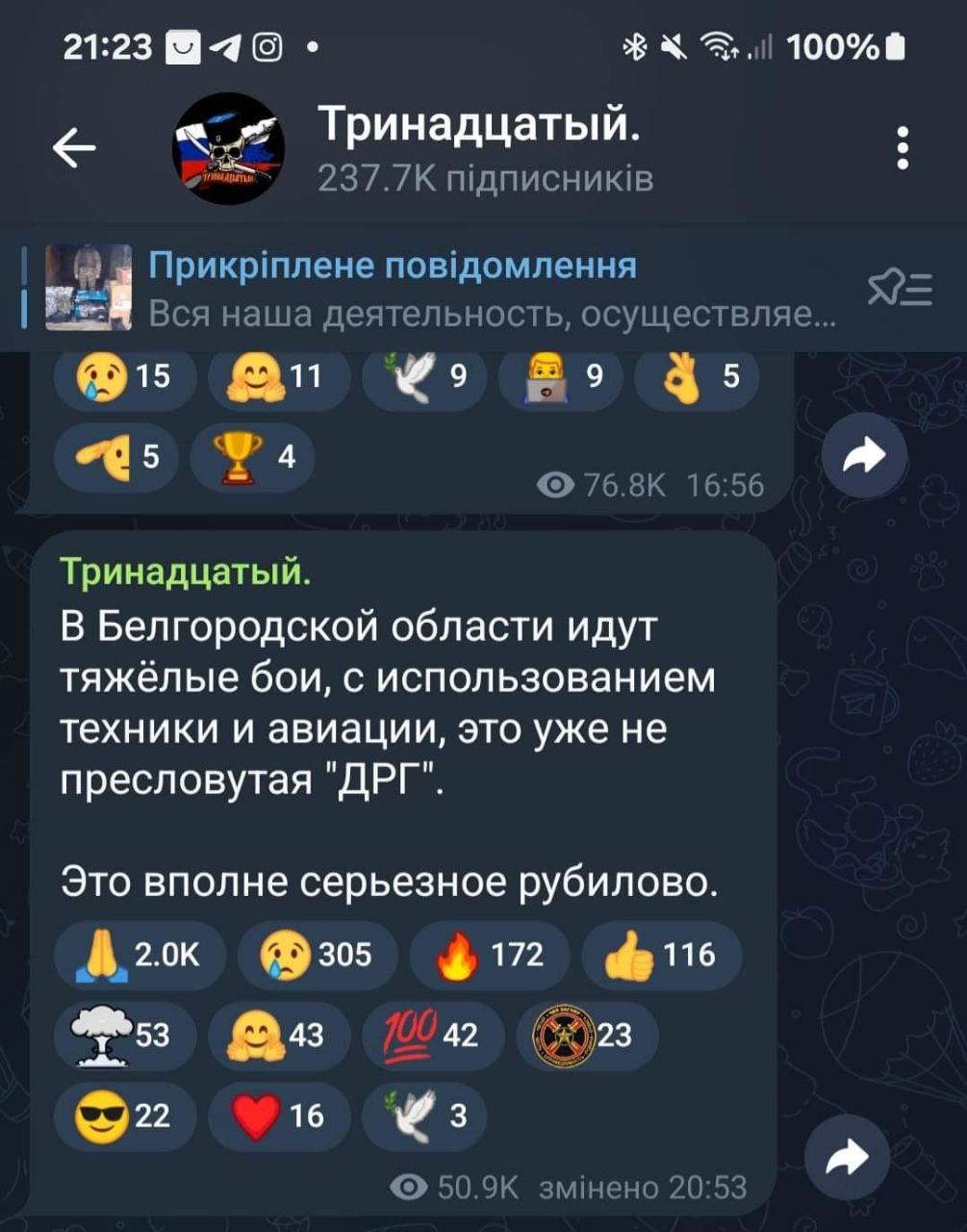Image resolution: width=967 pixels, height=1232 pixels.
Task: Show the pinned messages list icon
Action: (900, 288)
